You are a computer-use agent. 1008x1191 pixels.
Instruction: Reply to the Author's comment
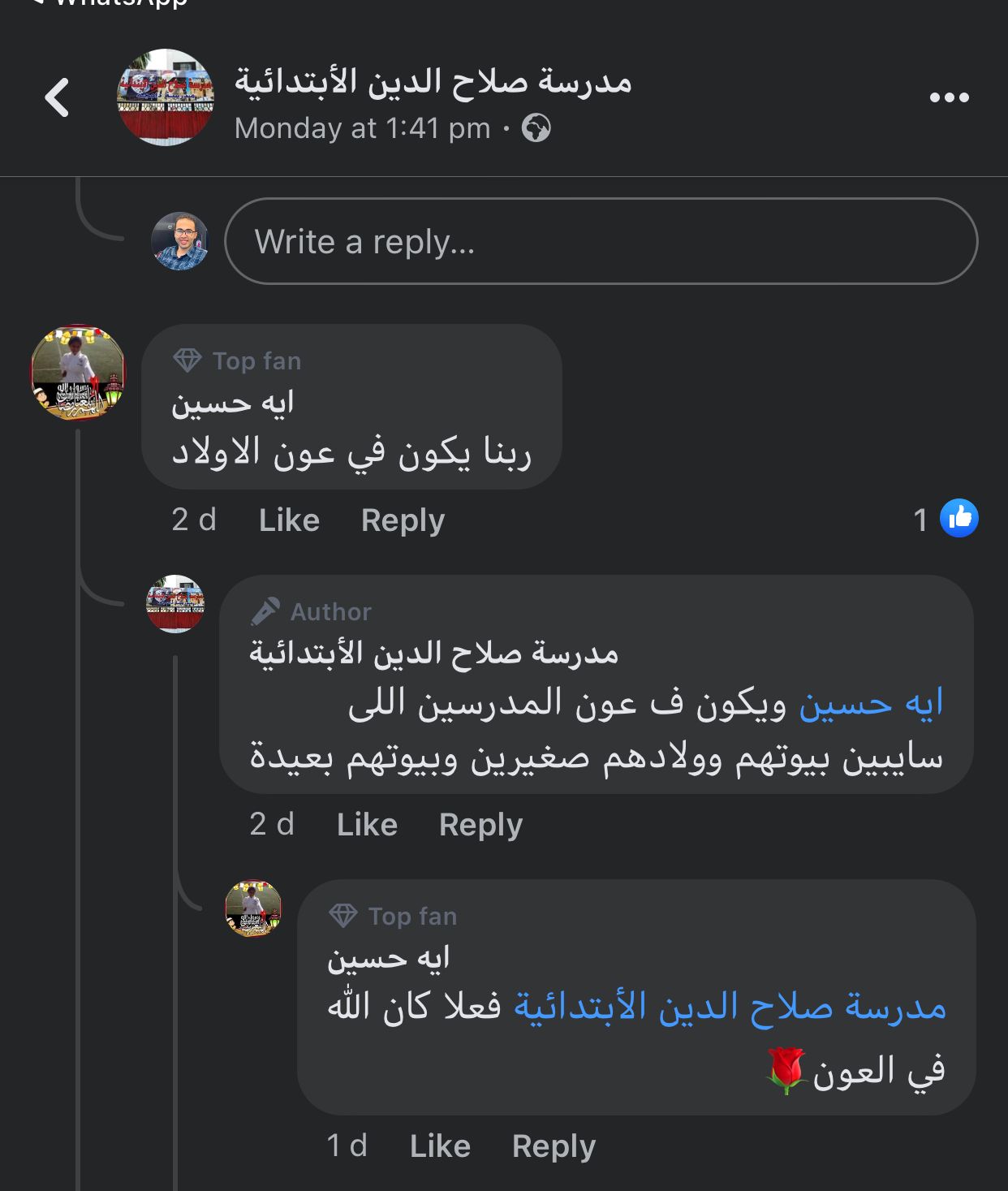(480, 825)
